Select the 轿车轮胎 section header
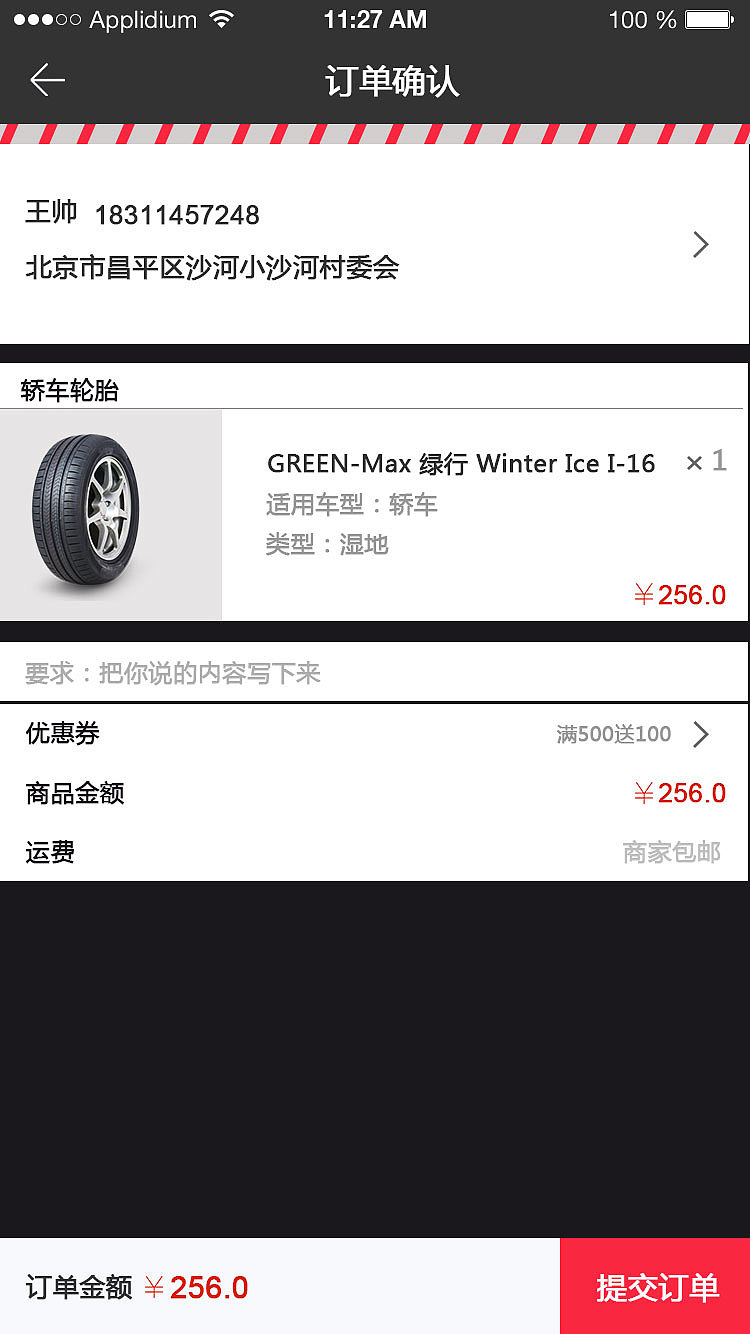The width and height of the screenshot is (750, 1334). click(x=66, y=392)
